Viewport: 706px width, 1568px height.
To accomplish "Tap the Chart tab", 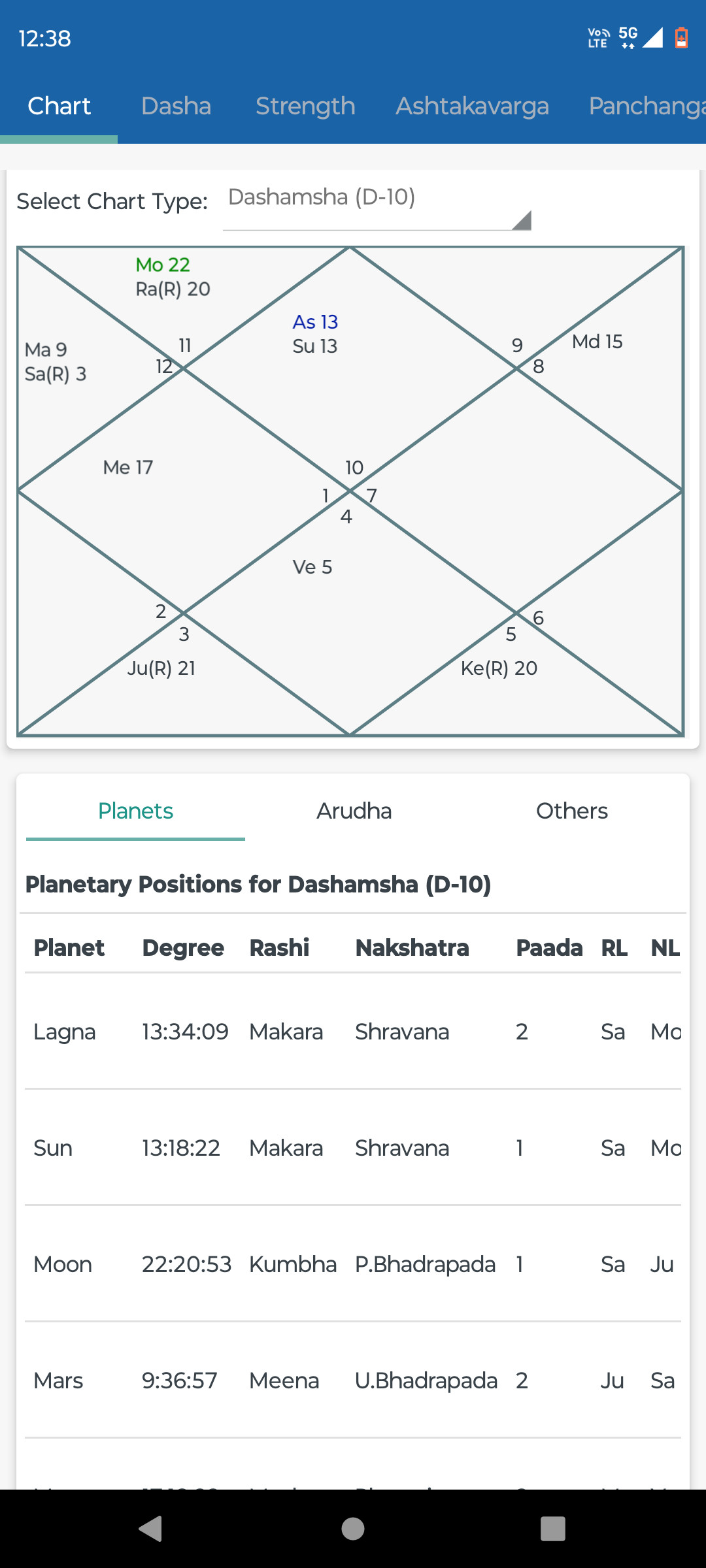I will coord(59,106).
